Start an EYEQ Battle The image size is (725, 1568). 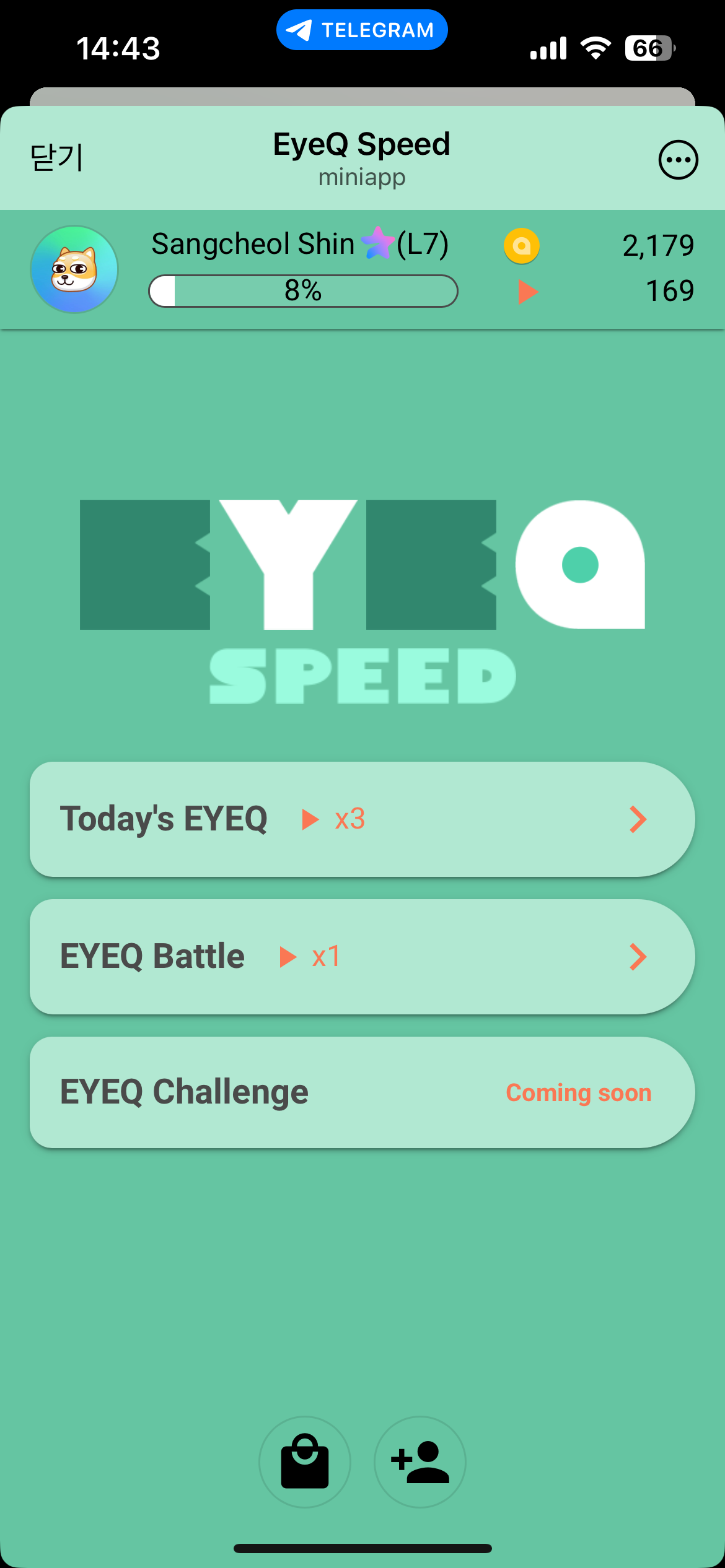point(362,956)
